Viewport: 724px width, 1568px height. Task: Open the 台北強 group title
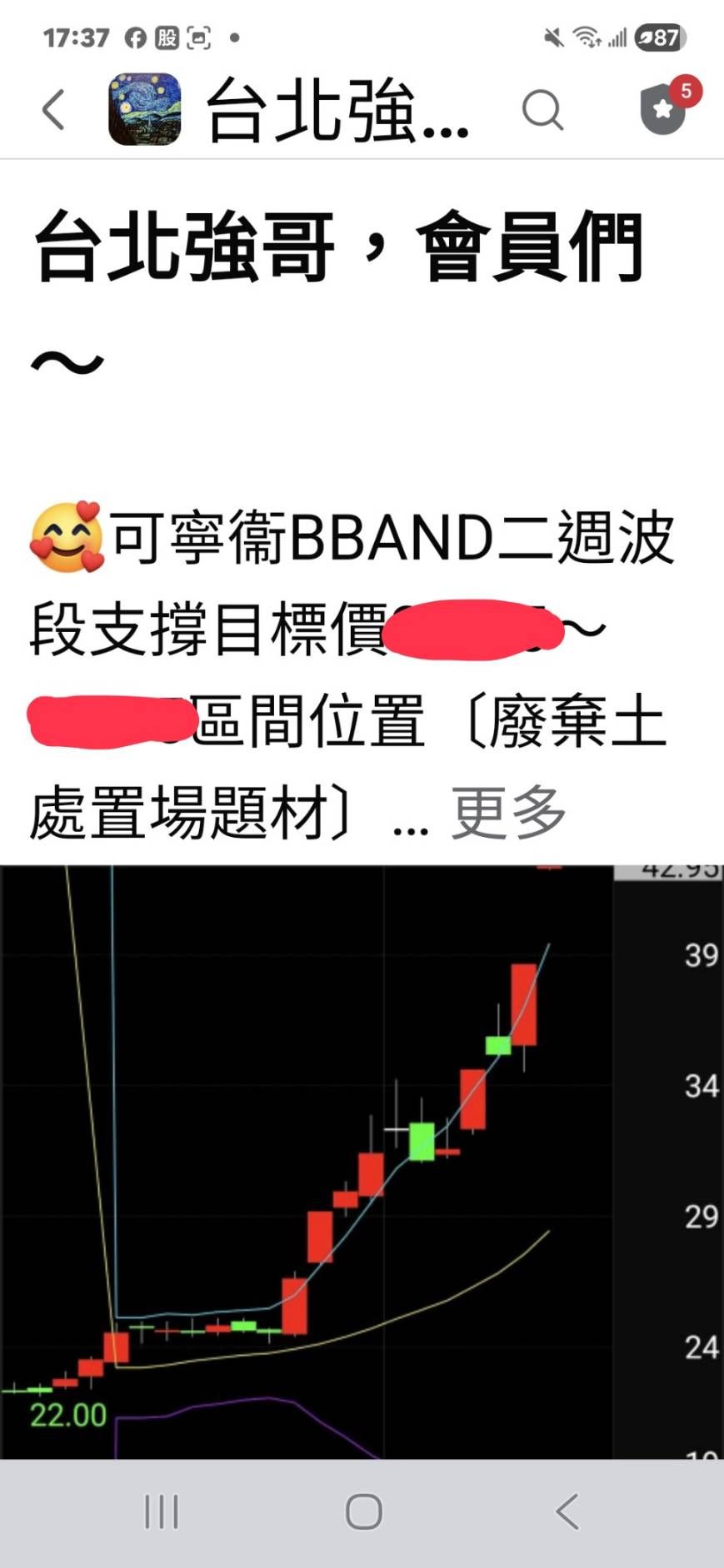pyautogui.click(x=337, y=110)
